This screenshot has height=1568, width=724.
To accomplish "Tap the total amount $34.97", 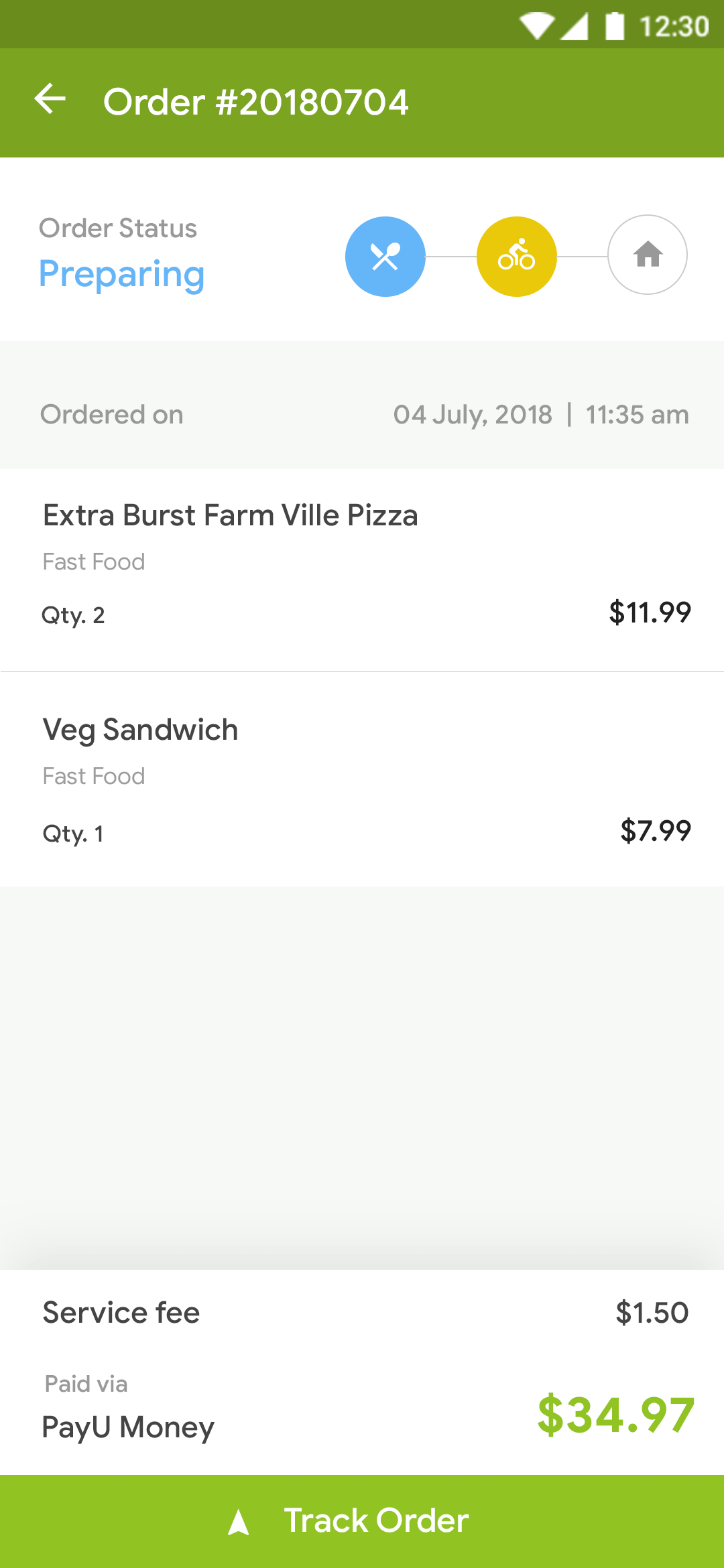I will 615,1414.
